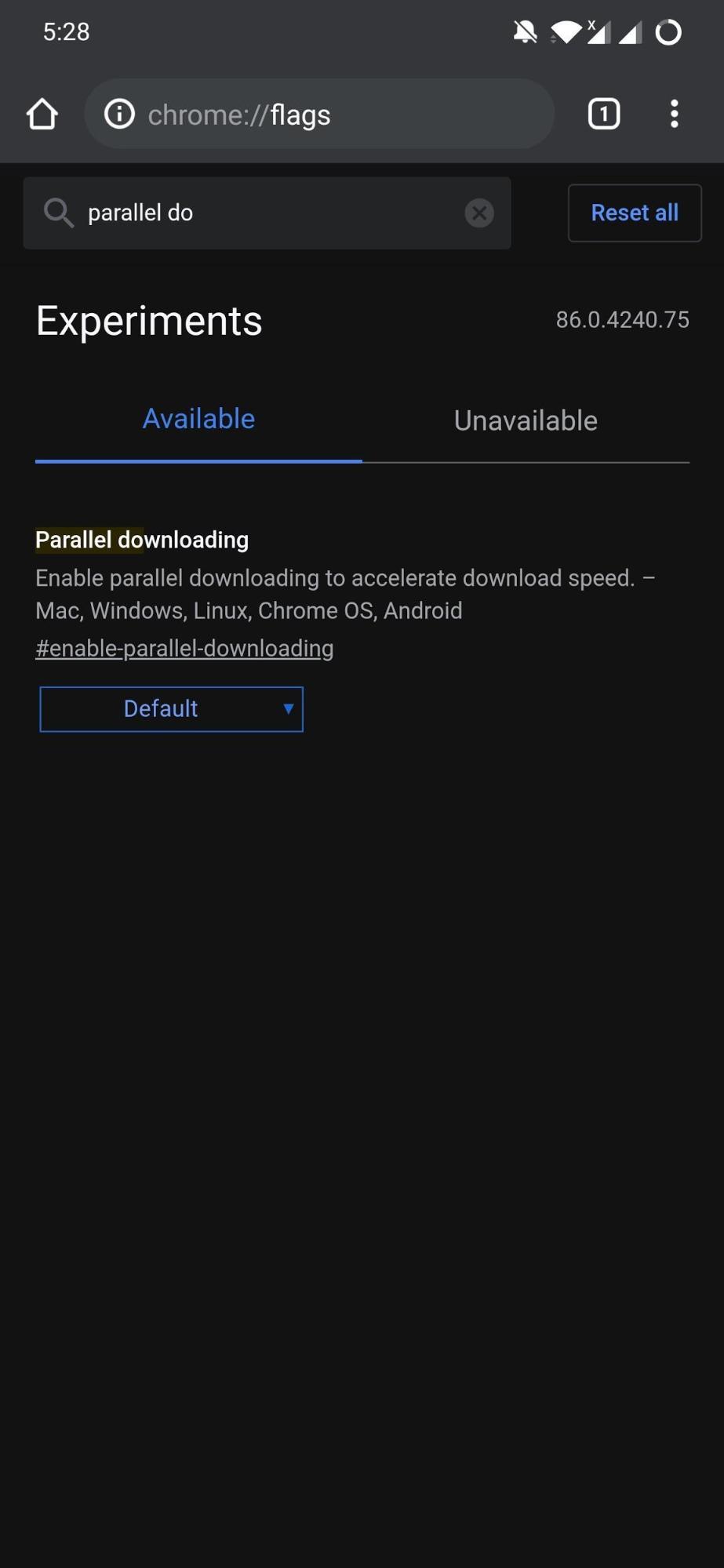The height and width of the screenshot is (1568, 724).
Task: Open the tab switcher showing 1 tab
Action: [604, 114]
